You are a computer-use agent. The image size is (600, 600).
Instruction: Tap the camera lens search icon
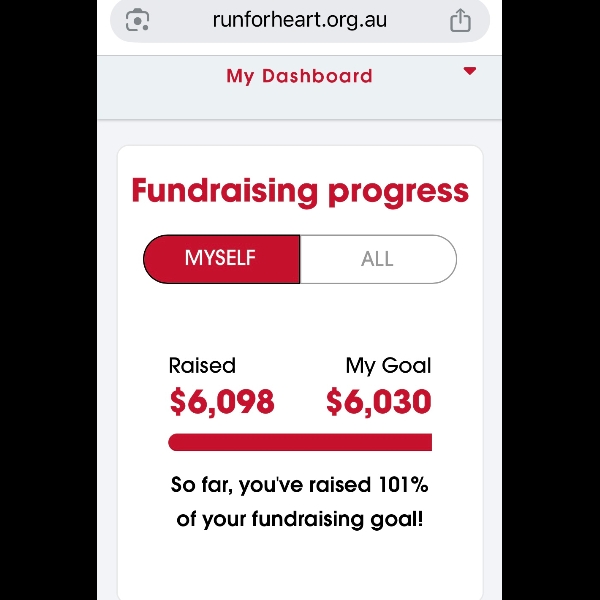click(138, 20)
